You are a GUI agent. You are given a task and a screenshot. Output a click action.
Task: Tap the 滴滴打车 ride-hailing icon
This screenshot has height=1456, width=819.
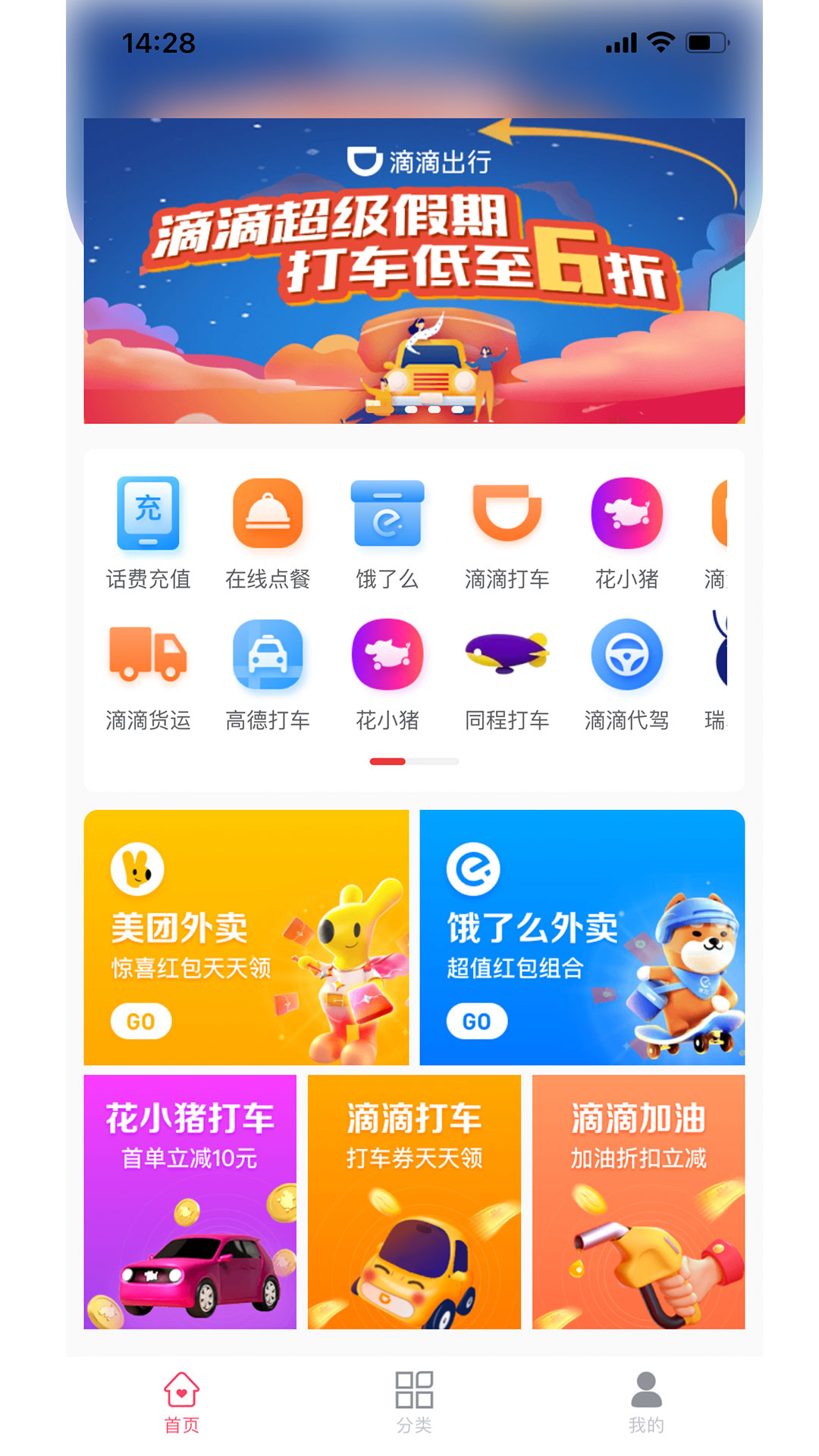point(507,517)
